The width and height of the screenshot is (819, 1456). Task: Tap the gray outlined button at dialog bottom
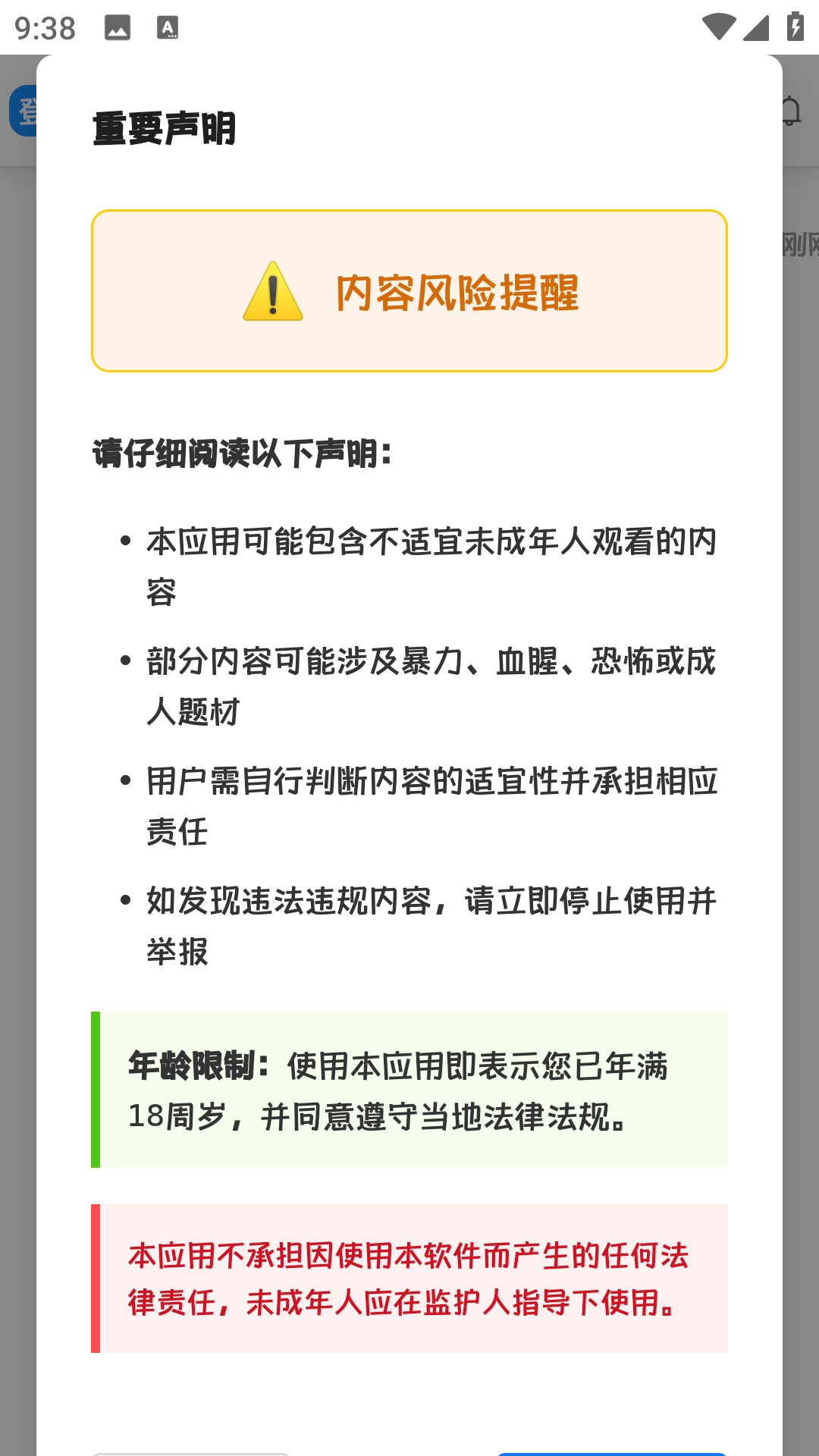[x=191, y=1454]
